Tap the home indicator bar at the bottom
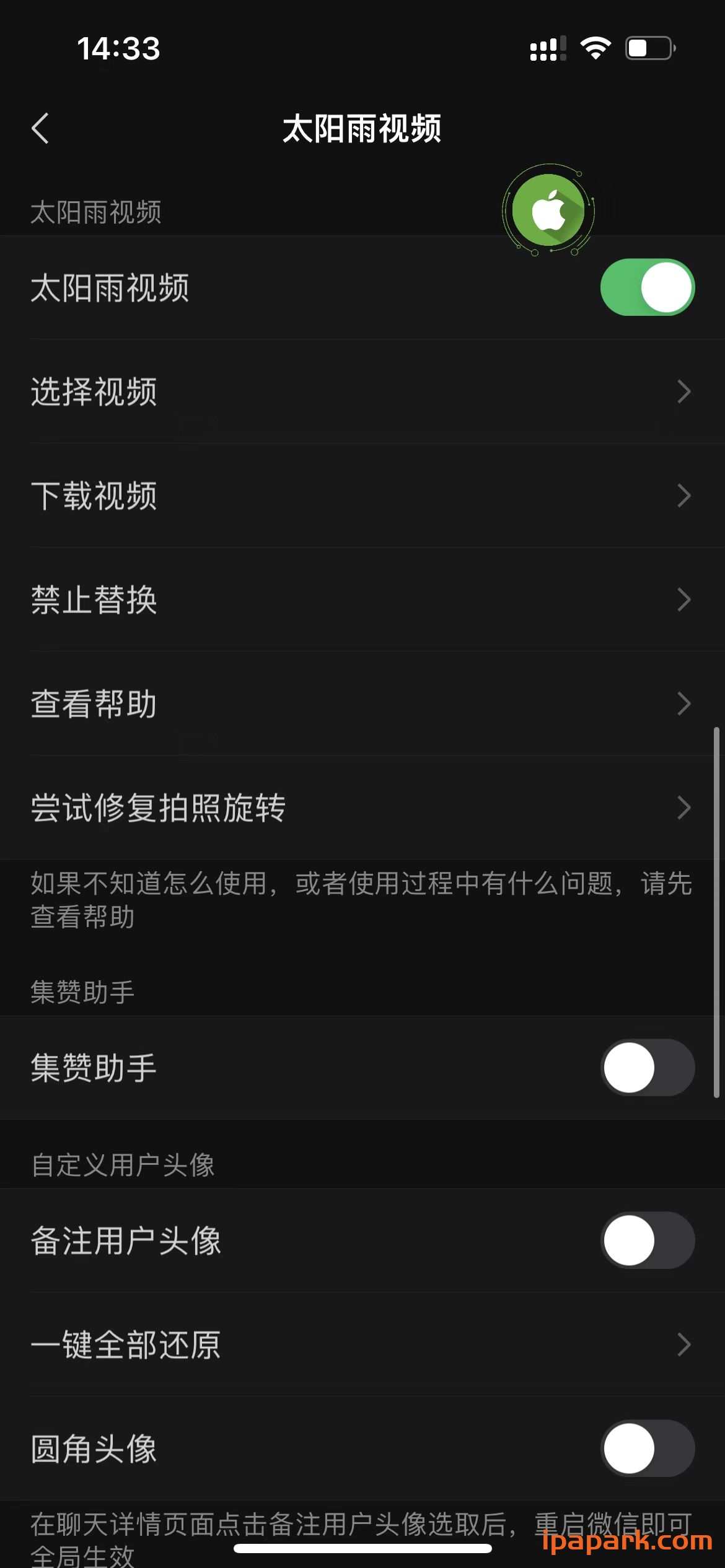The height and width of the screenshot is (1568, 725). coord(362,1549)
